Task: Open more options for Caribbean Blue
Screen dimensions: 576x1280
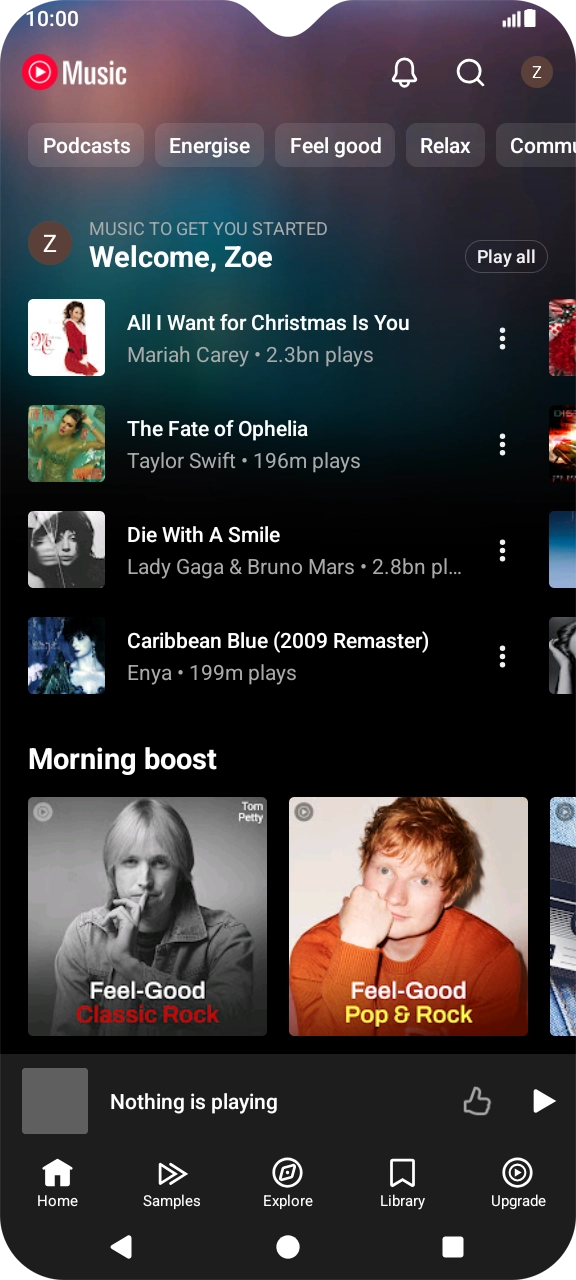Action: [502, 656]
